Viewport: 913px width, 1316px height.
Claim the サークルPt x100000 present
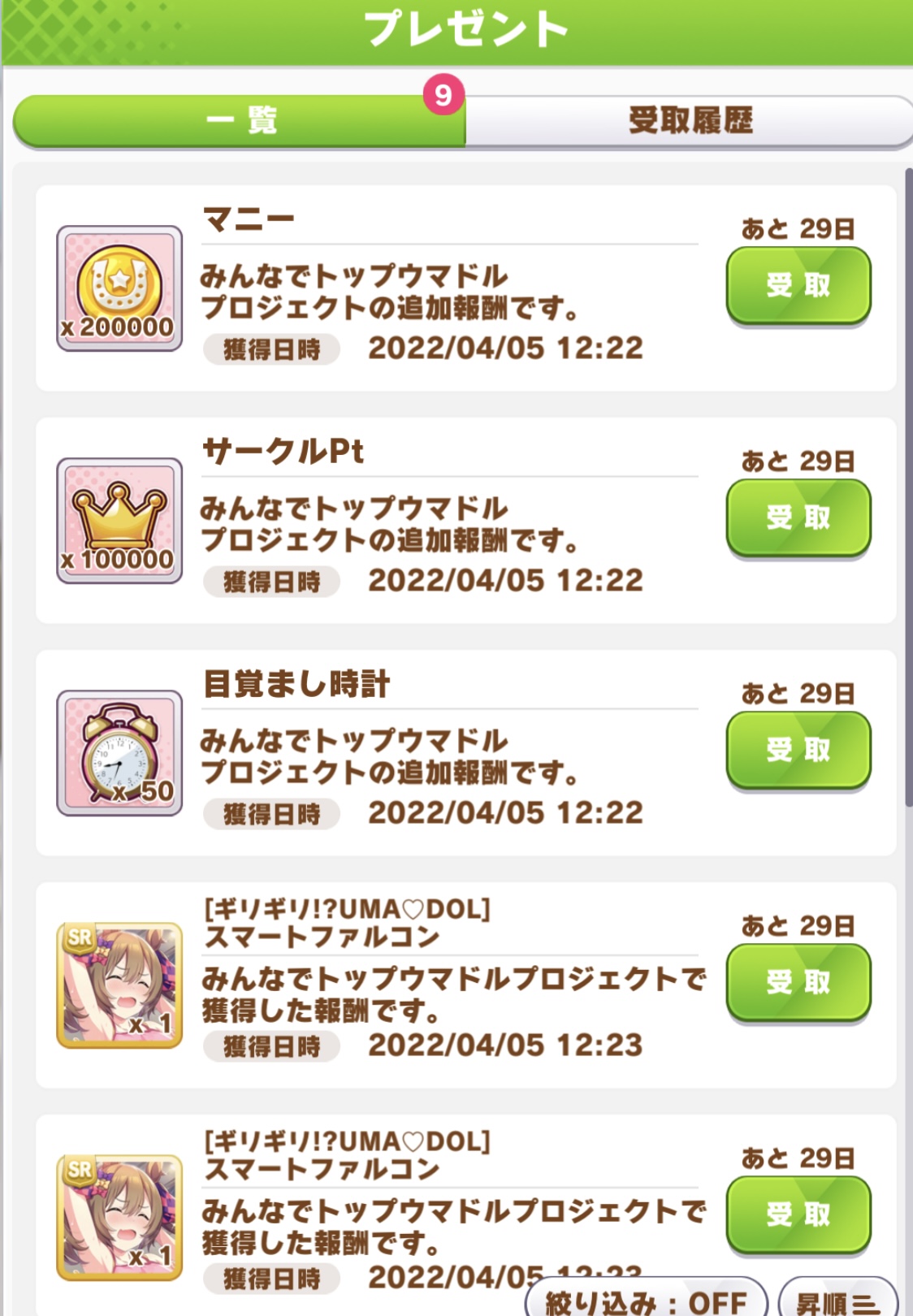(x=798, y=517)
